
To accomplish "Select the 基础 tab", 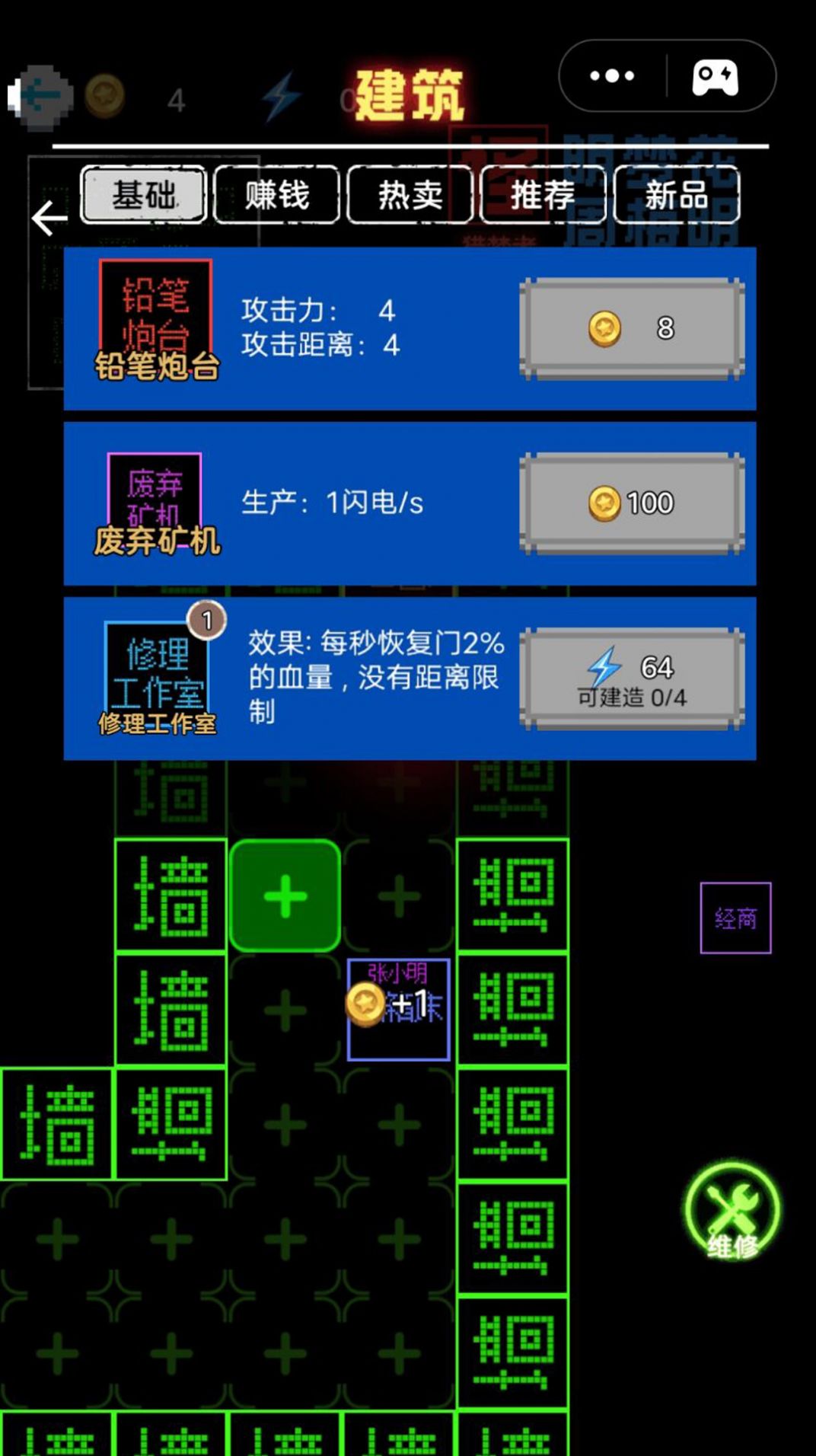I will (144, 195).
